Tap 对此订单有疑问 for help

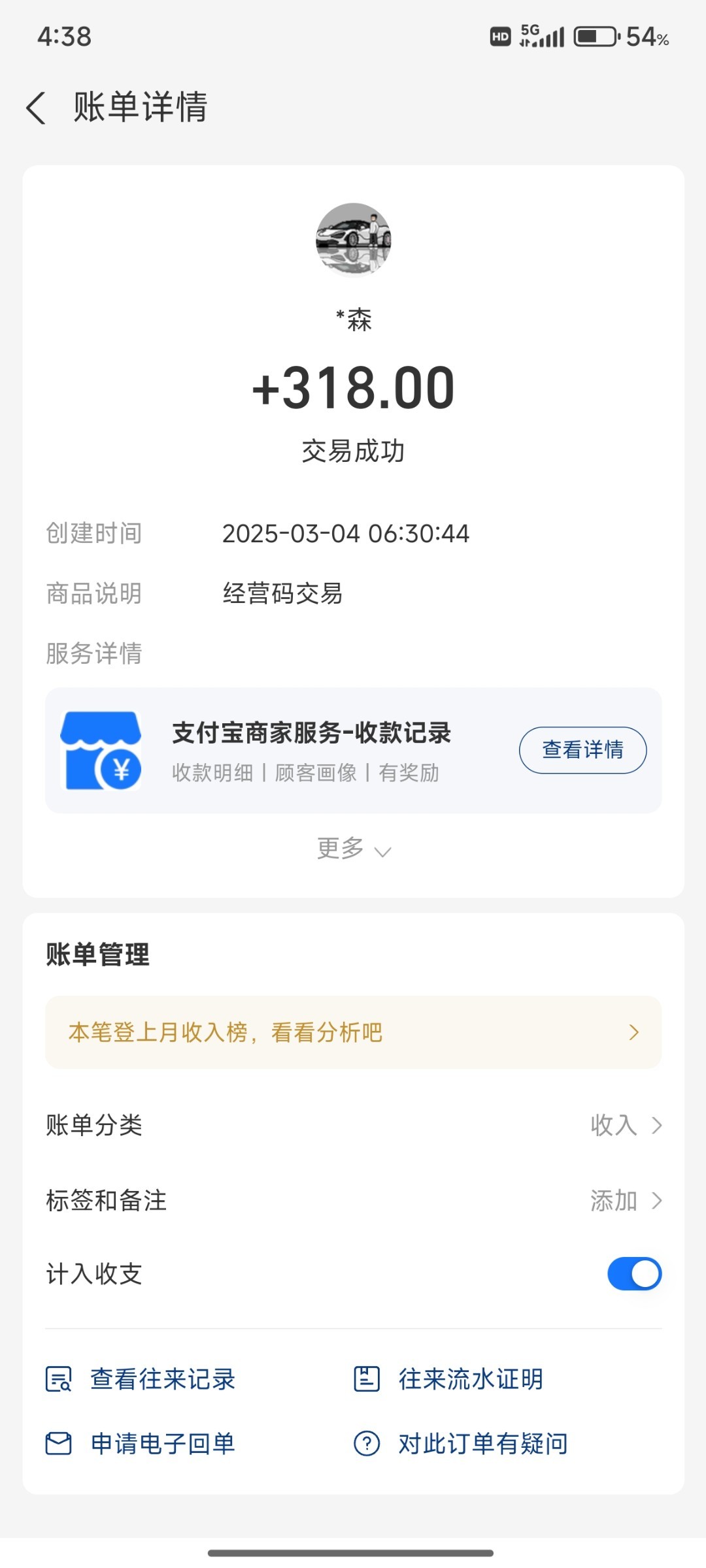coord(461,1444)
